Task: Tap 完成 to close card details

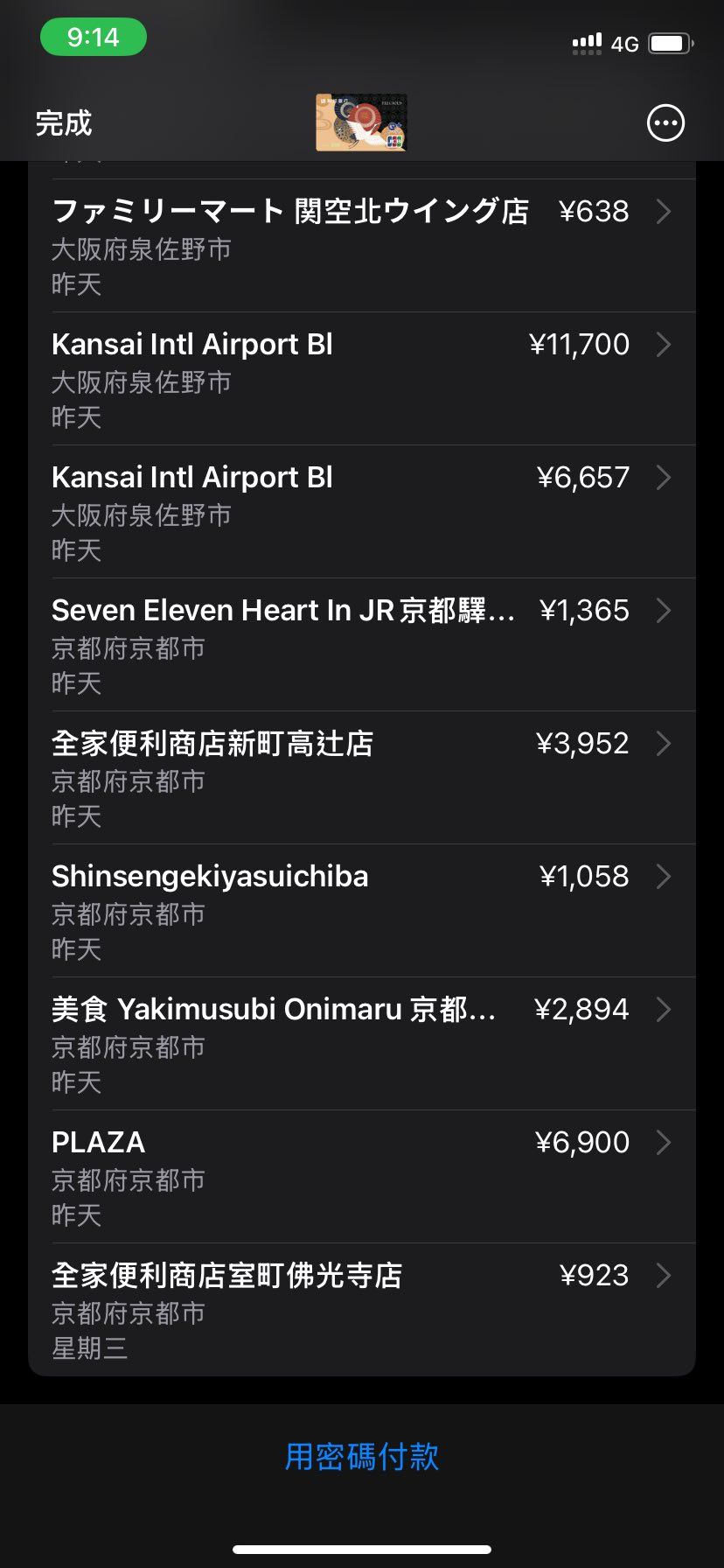Action: (64, 123)
